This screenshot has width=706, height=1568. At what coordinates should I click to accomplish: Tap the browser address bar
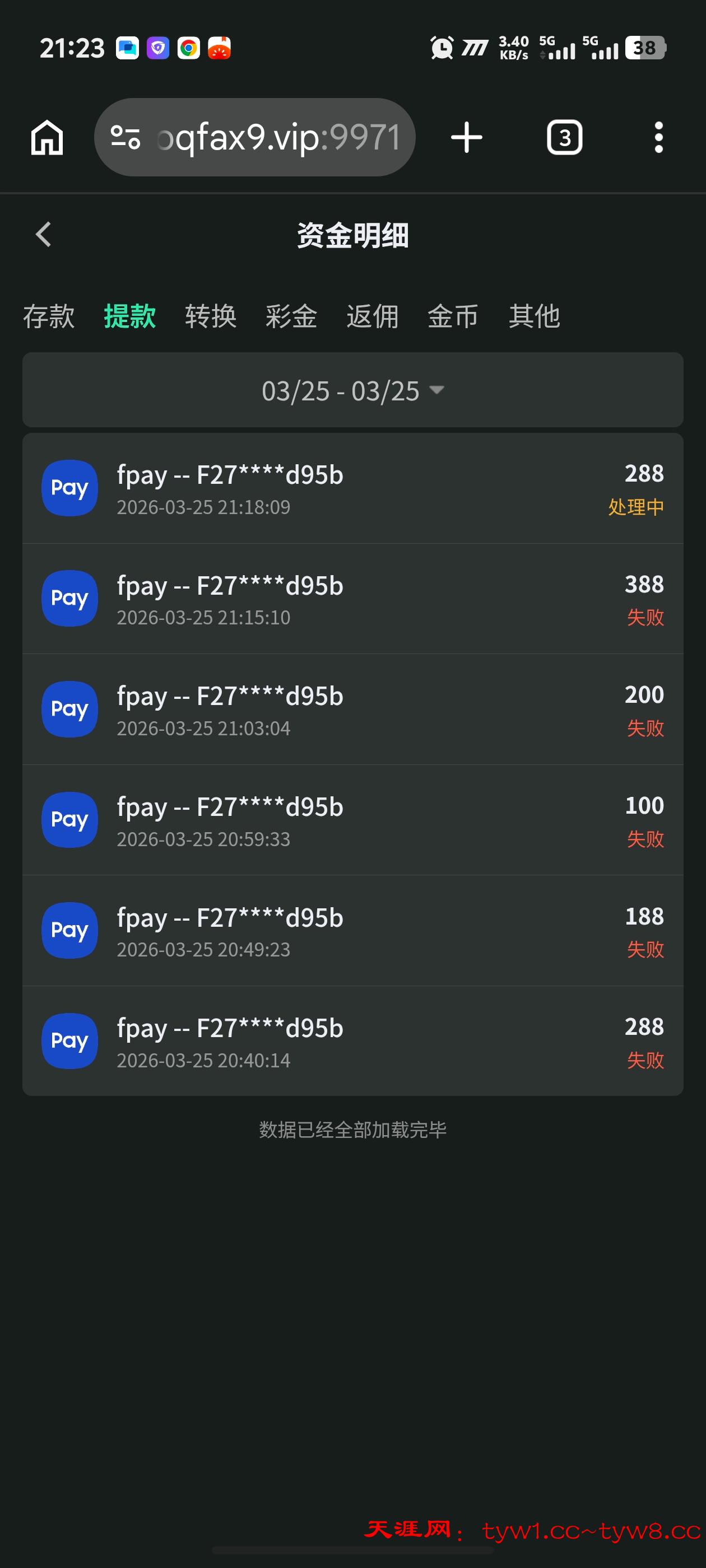tap(254, 138)
